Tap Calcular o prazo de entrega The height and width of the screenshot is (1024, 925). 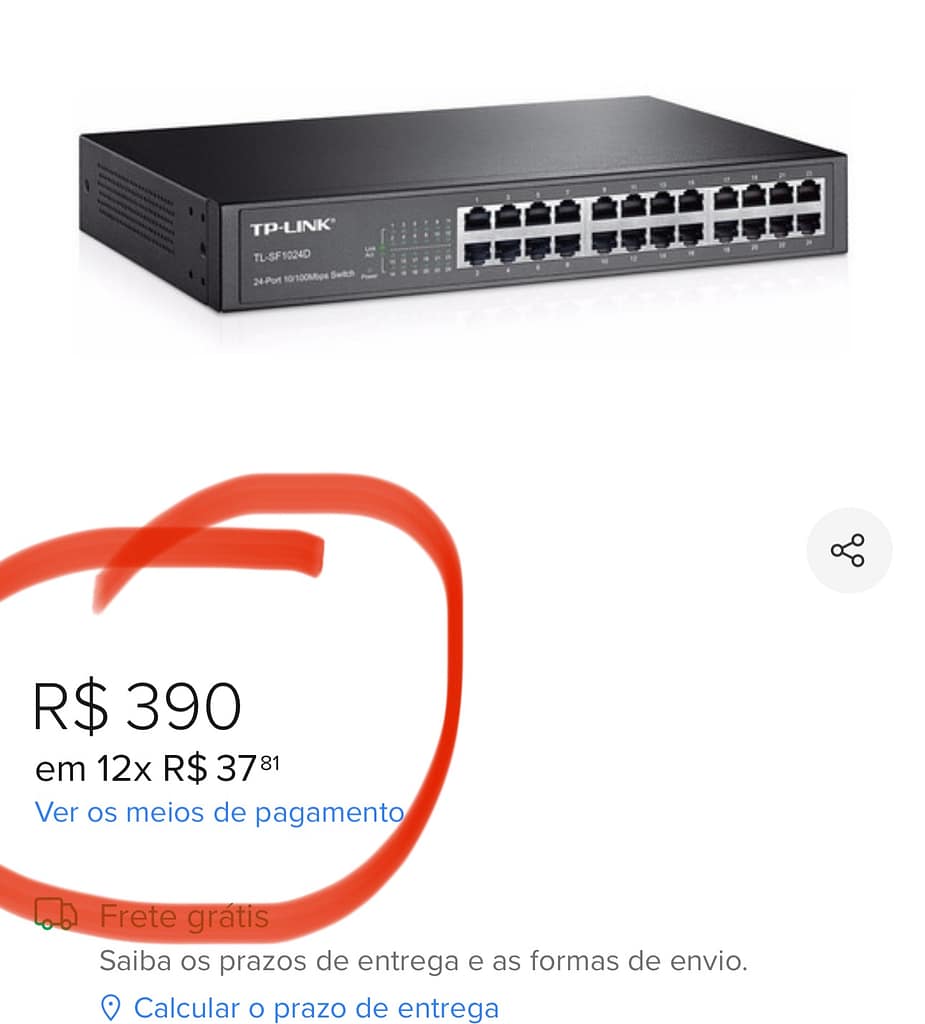click(315, 1006)
